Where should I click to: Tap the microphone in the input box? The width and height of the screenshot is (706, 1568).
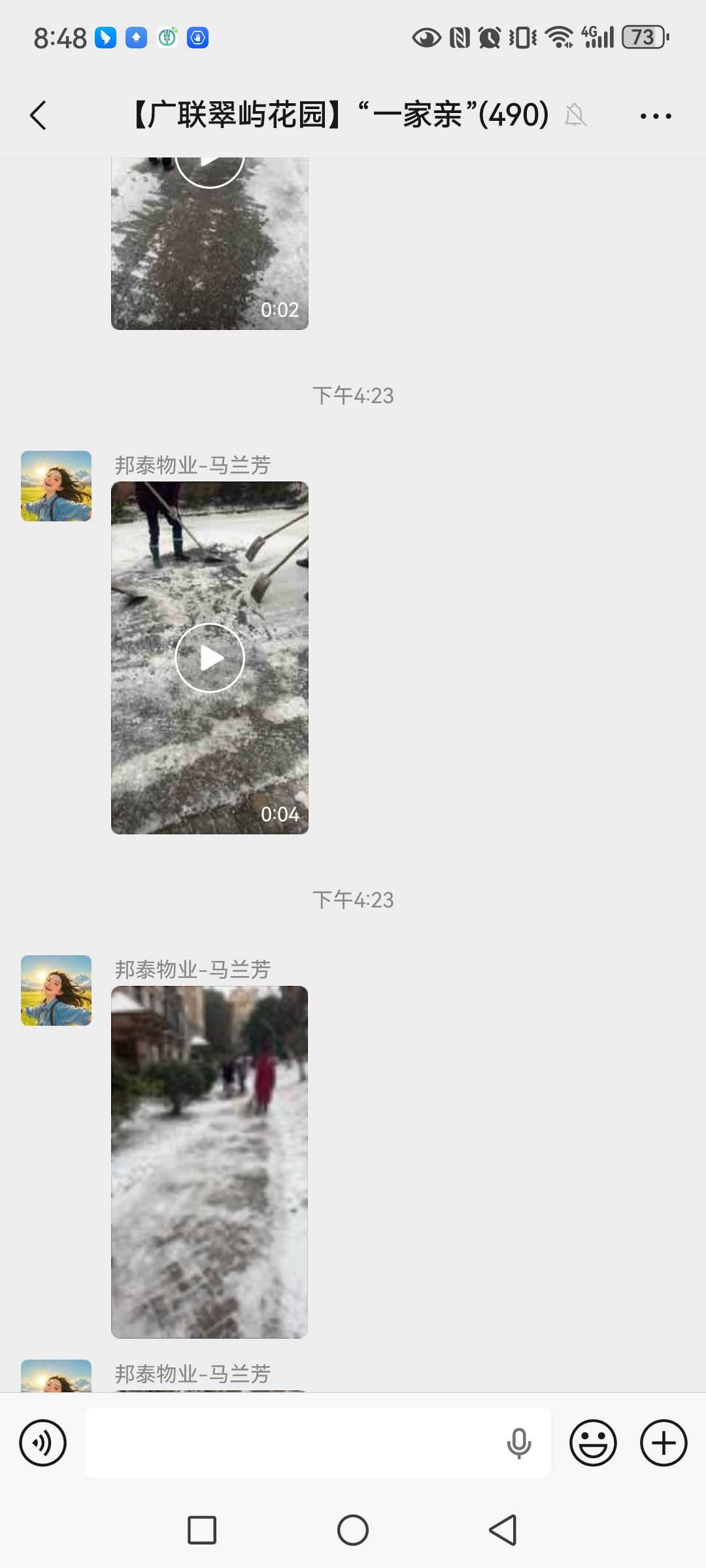519,1443
